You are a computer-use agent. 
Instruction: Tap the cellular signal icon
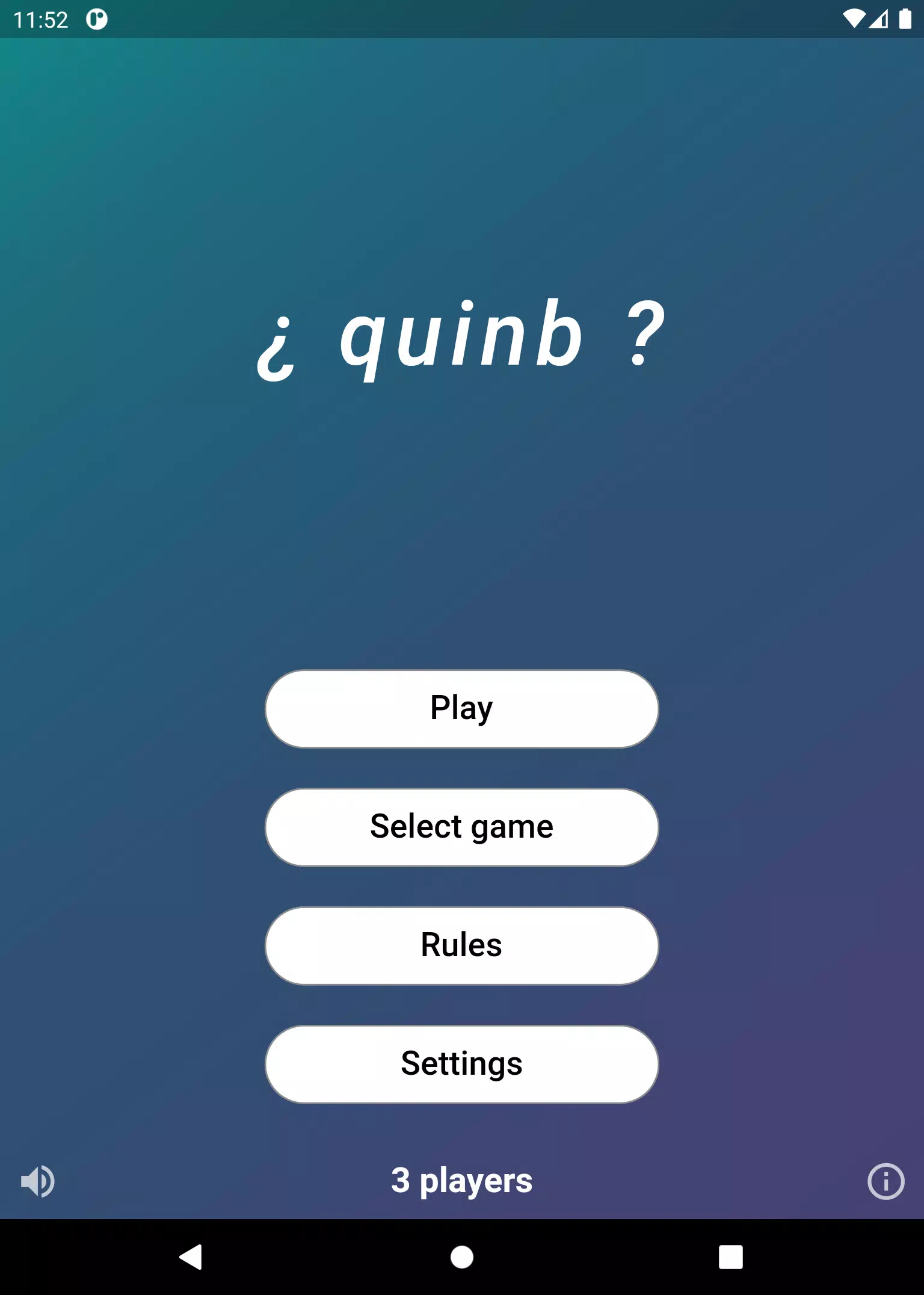pyautogui.click(x=878, y=19)
